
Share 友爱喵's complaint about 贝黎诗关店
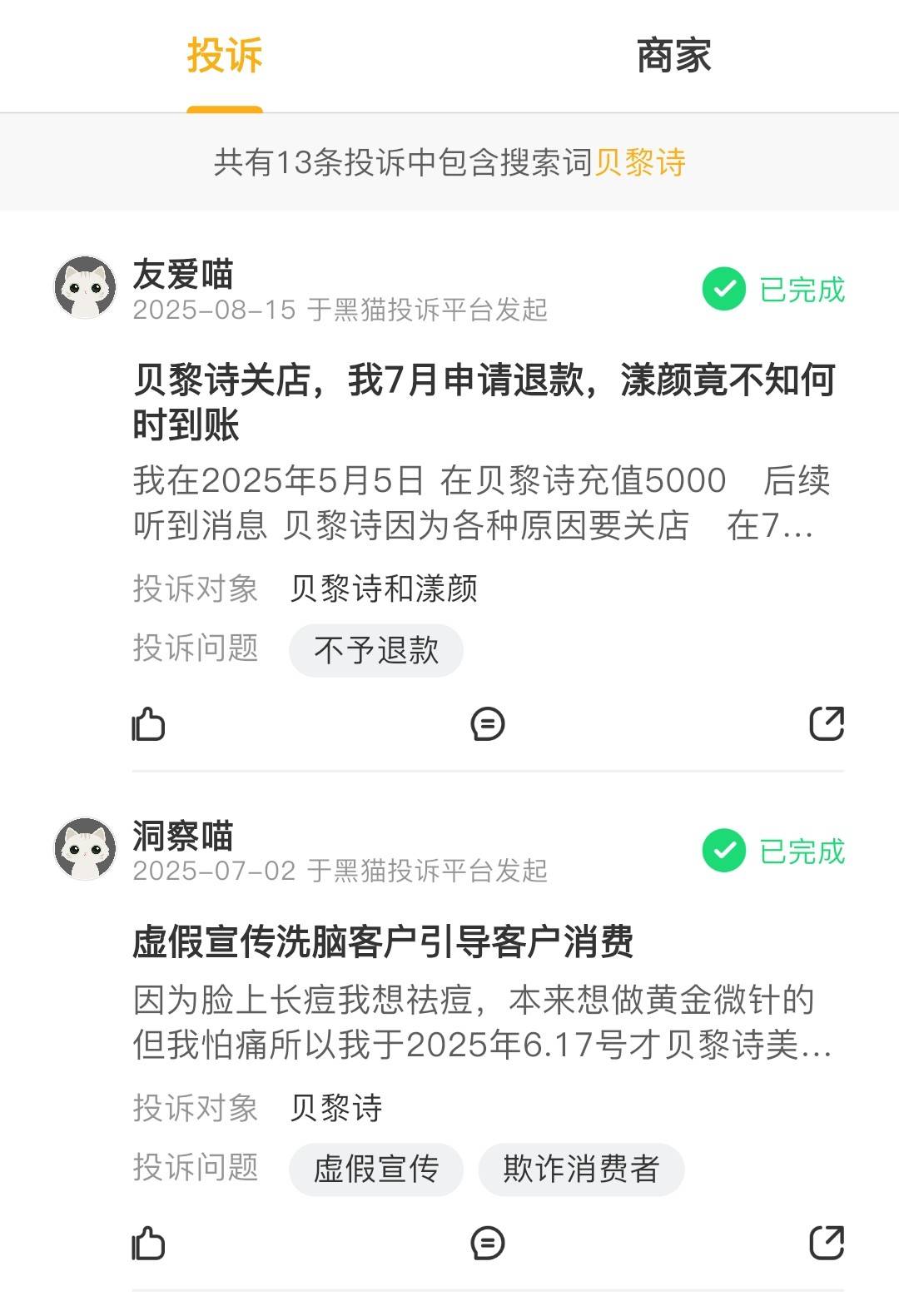(827, 723)
